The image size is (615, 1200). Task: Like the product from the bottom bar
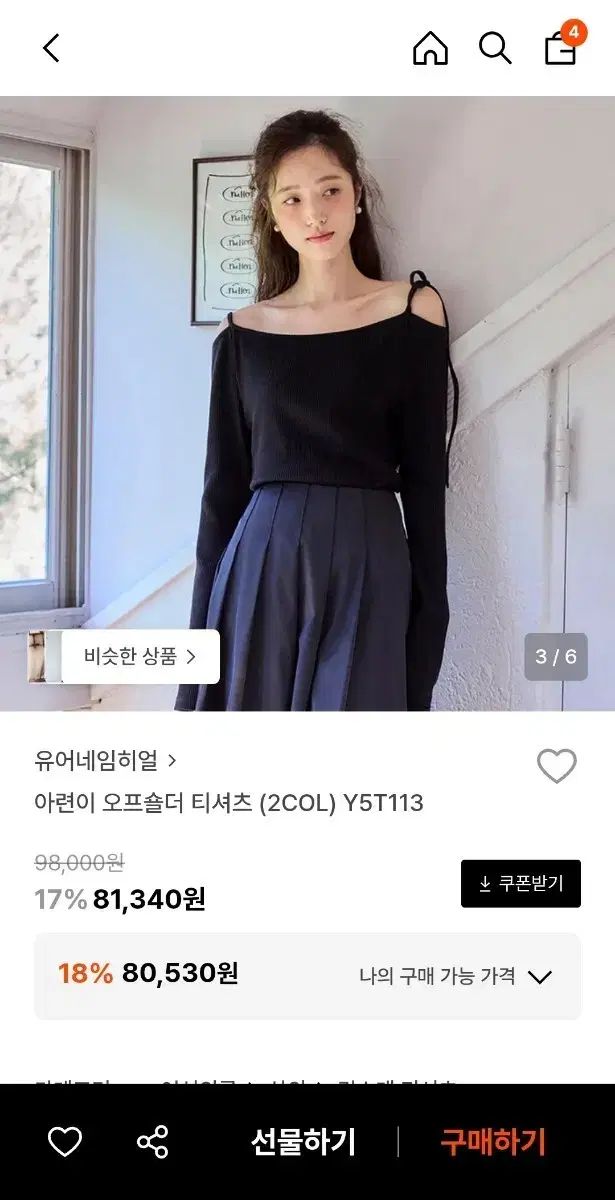pyautogui.click(x=65, y=1142)
